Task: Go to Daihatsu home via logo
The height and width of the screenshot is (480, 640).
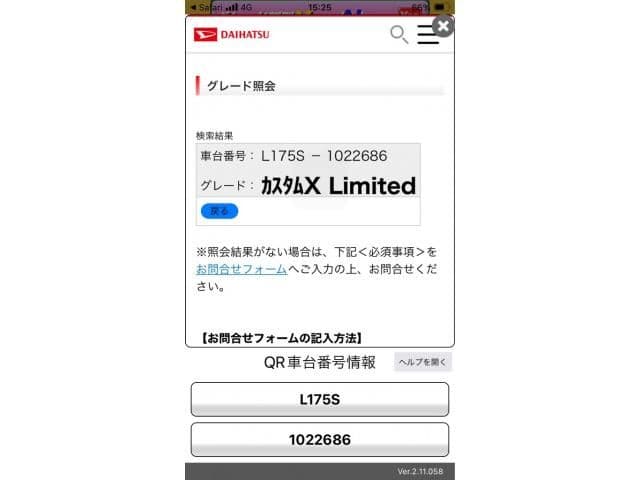Action: coord(231,34)
